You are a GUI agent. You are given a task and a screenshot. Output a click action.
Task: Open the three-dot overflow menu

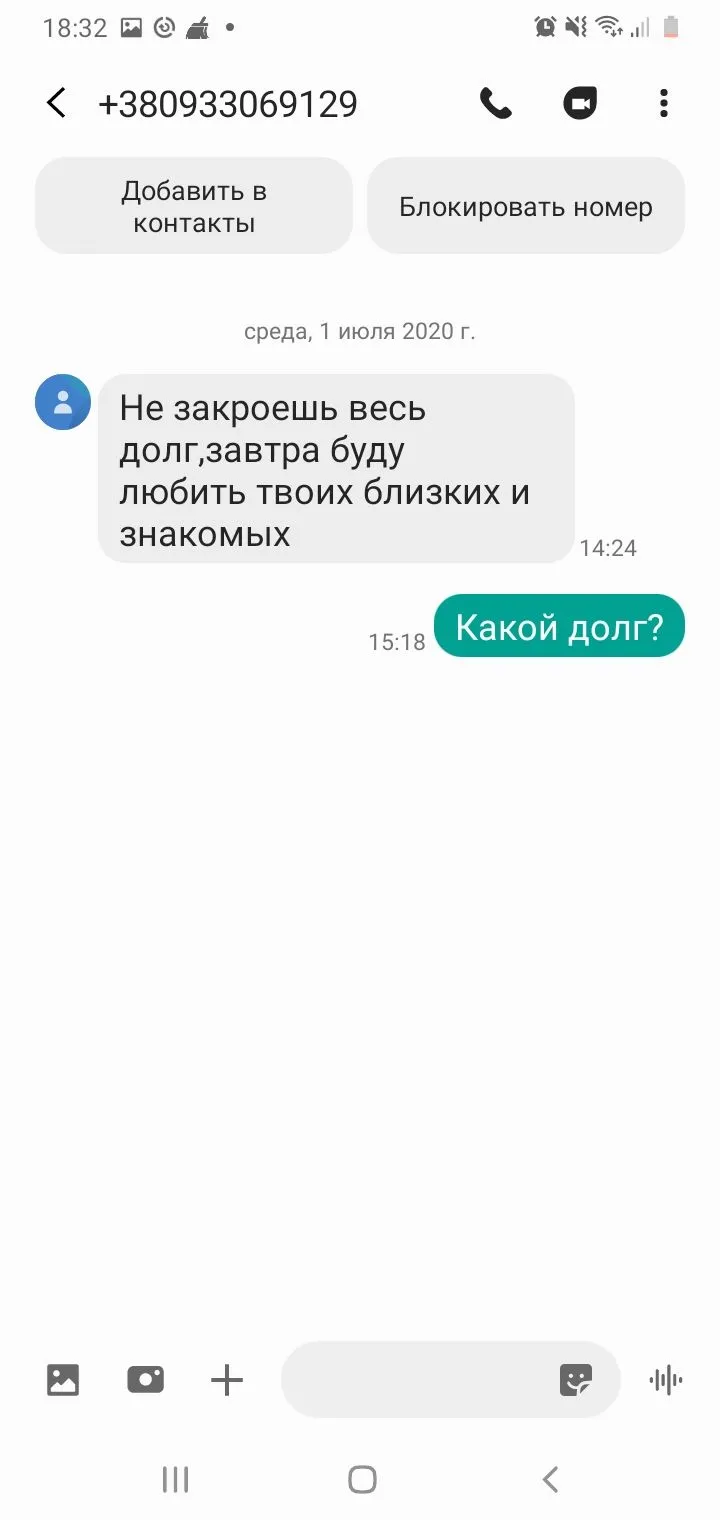pyautogui.click(x=664, y=103)
